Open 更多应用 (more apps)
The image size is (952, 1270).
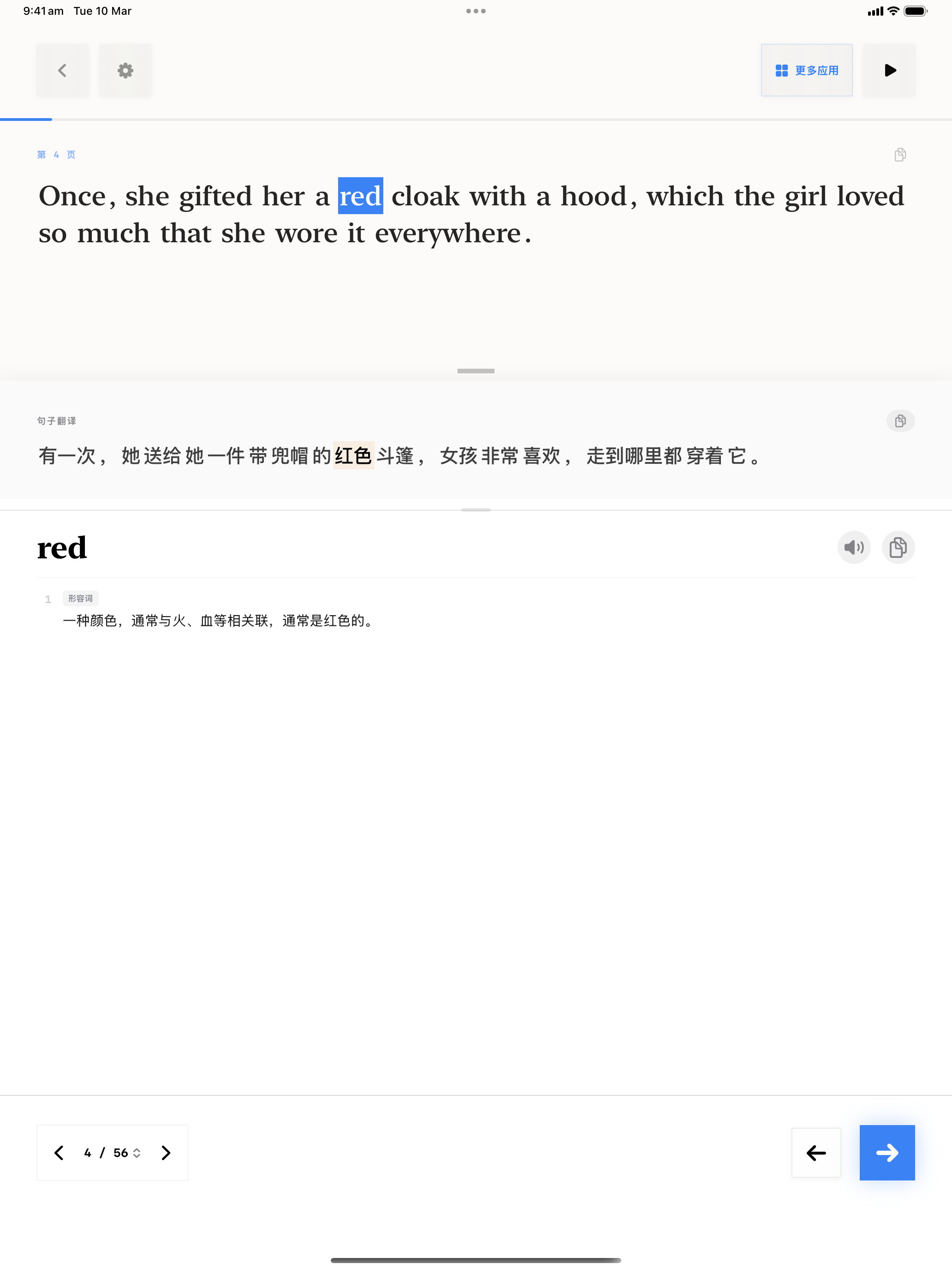click(806, 71)
